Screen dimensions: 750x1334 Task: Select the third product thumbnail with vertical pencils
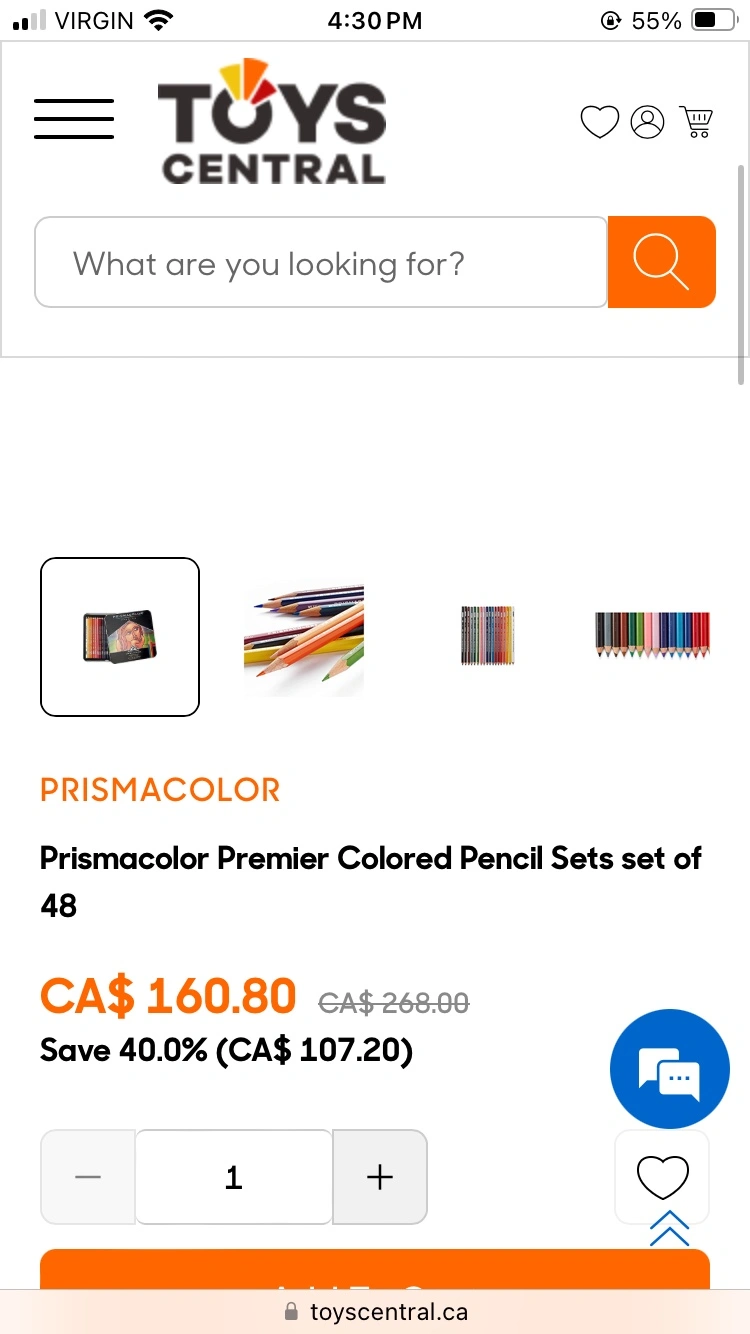(x=487, y=637)
